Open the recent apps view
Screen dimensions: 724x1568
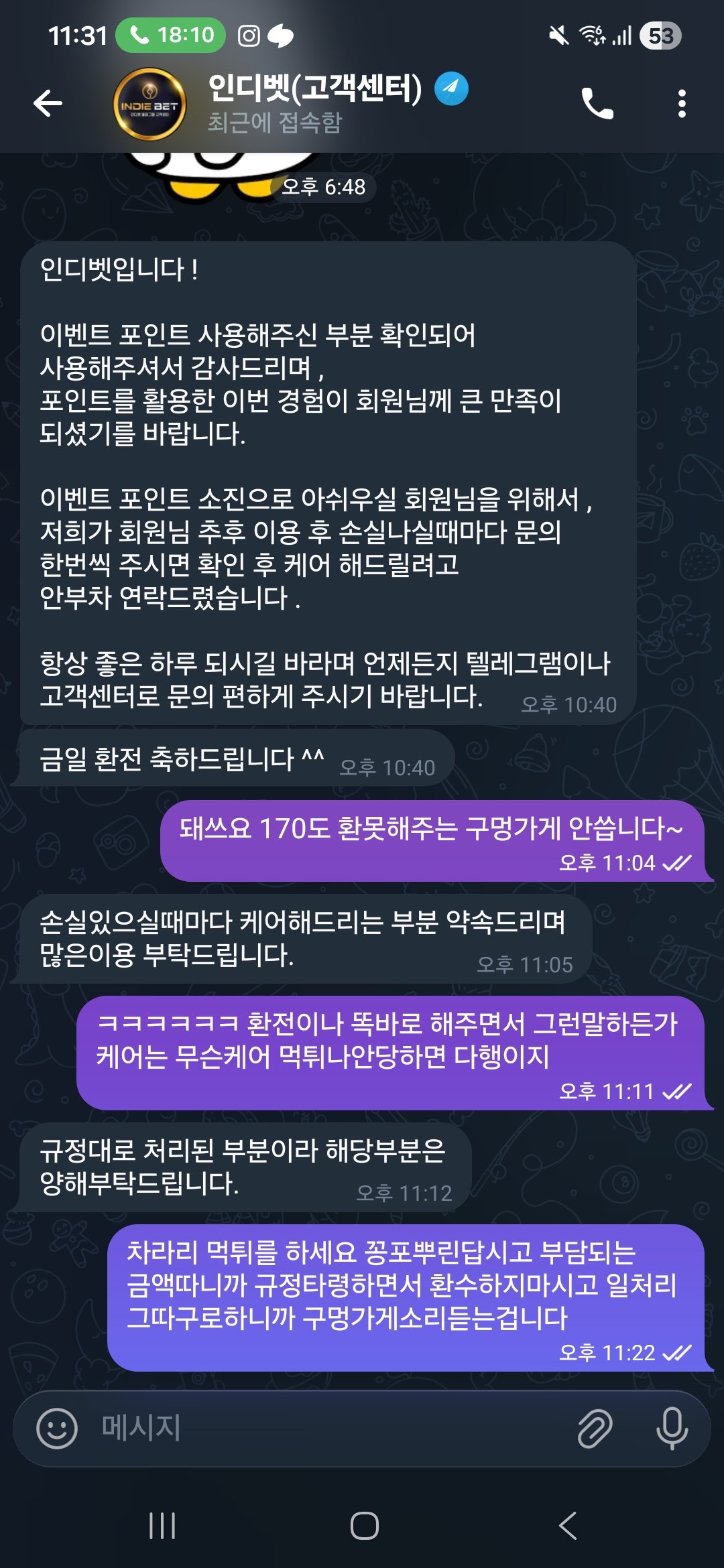point(162,1526)
